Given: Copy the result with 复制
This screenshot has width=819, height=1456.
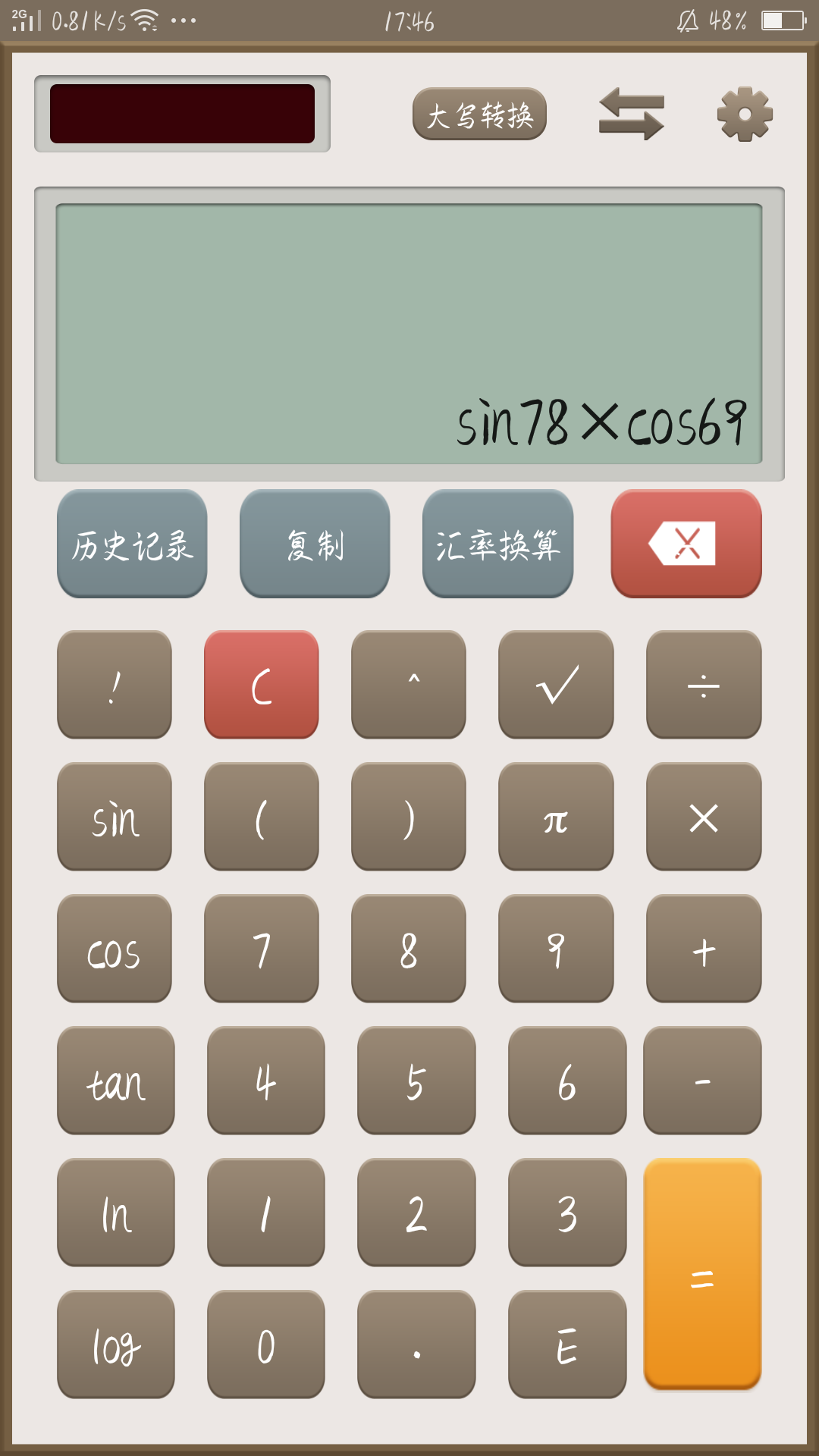Looking at the screenshot, I should click(x=315, y=544).
